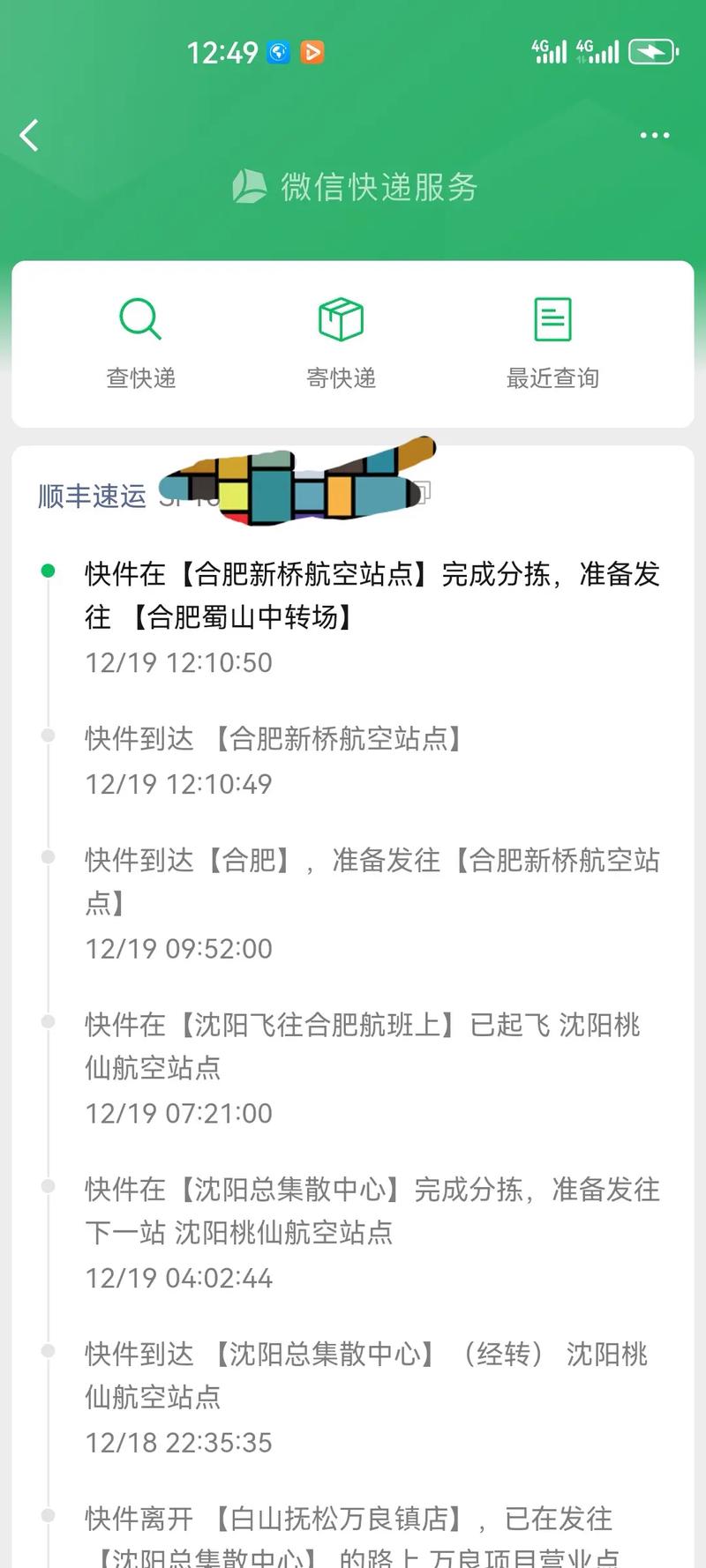The image size is (706, 1568).
Task: Tap the timeline dot next to 快件到达【合肥】
Action: pos(48,858)
